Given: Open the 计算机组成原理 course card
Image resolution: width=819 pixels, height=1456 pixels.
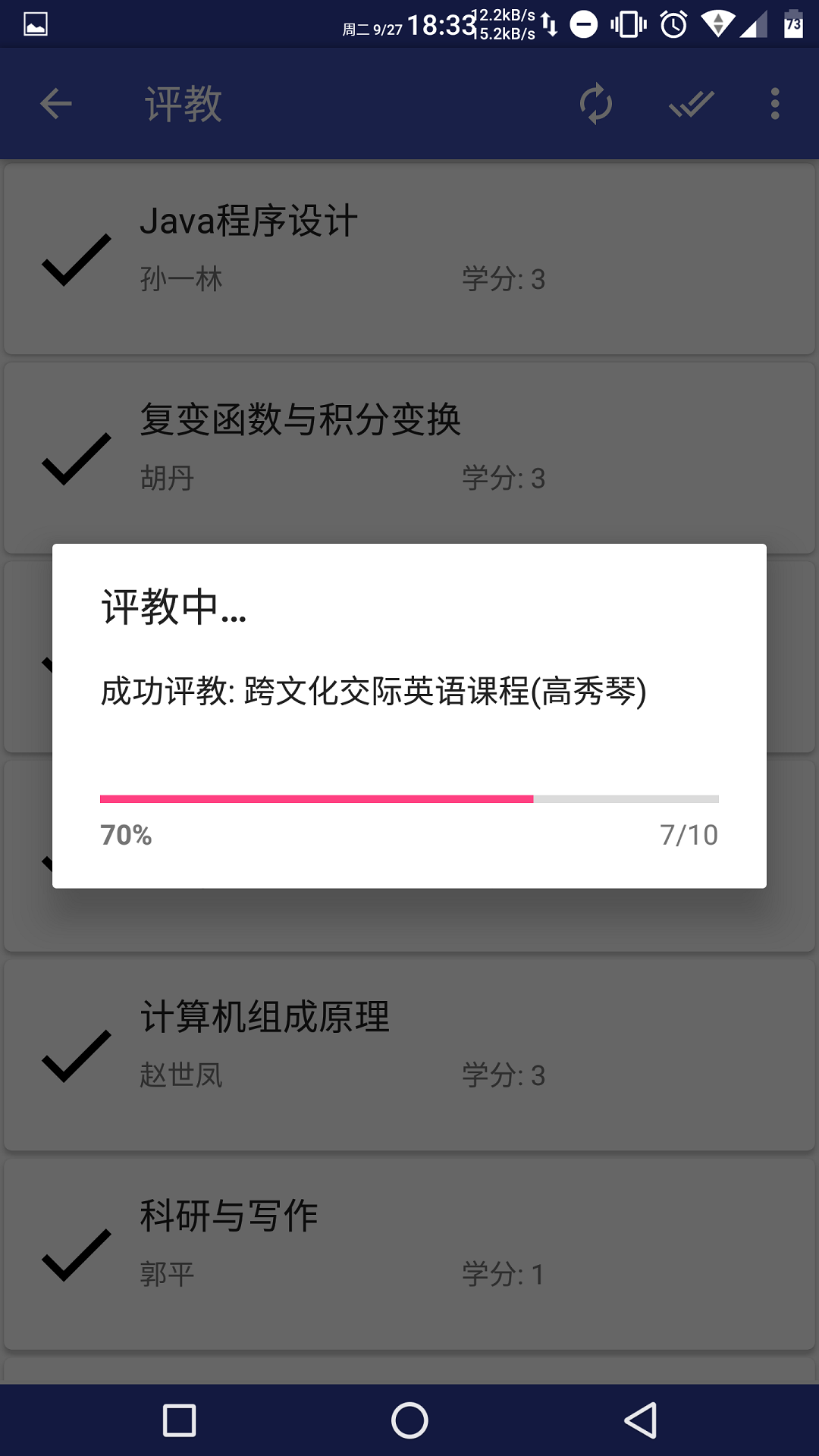Looking at the screenshot, I should [409, 1054].
